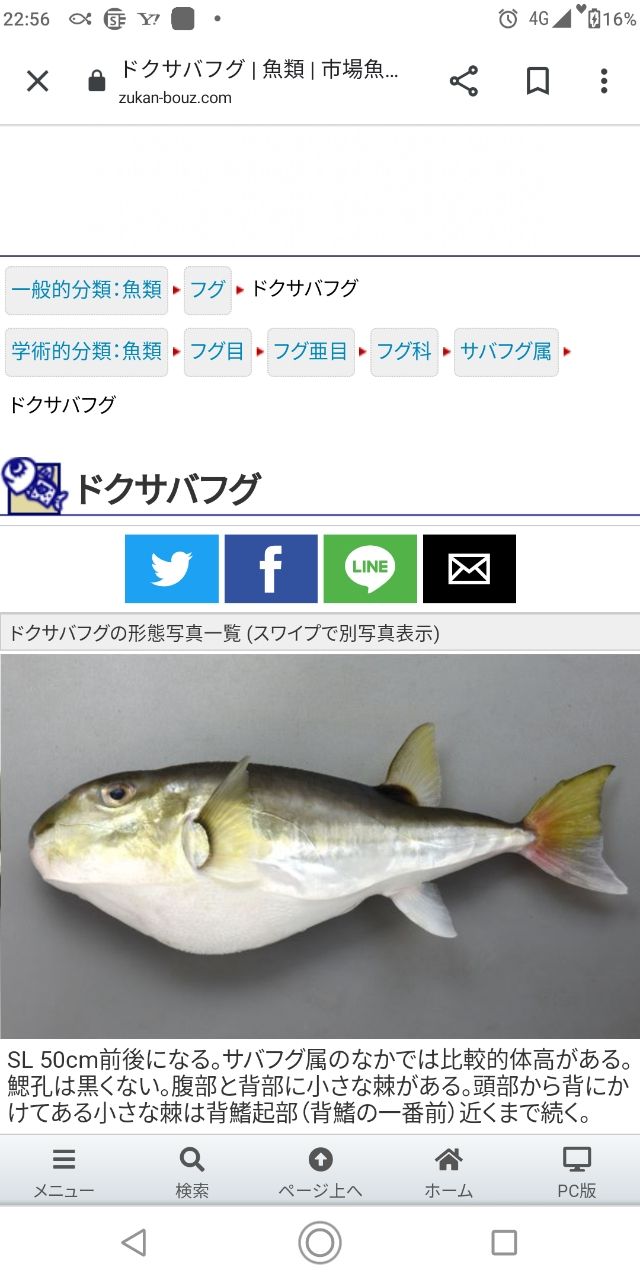
Task: Switch to the PC版 desktop version
Action: [576, 1172]
